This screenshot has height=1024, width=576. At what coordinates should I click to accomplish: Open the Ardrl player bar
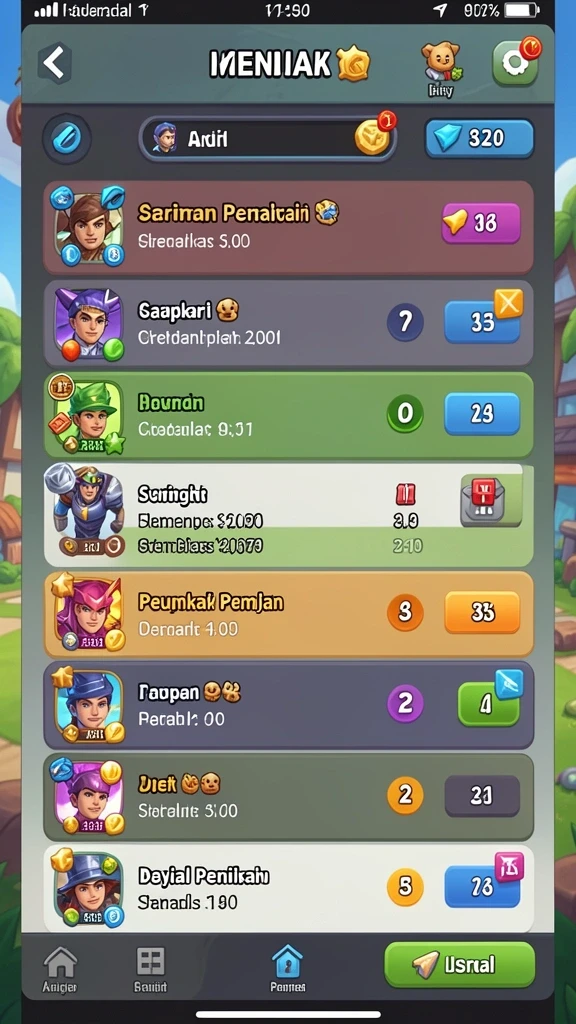(268, 138)
